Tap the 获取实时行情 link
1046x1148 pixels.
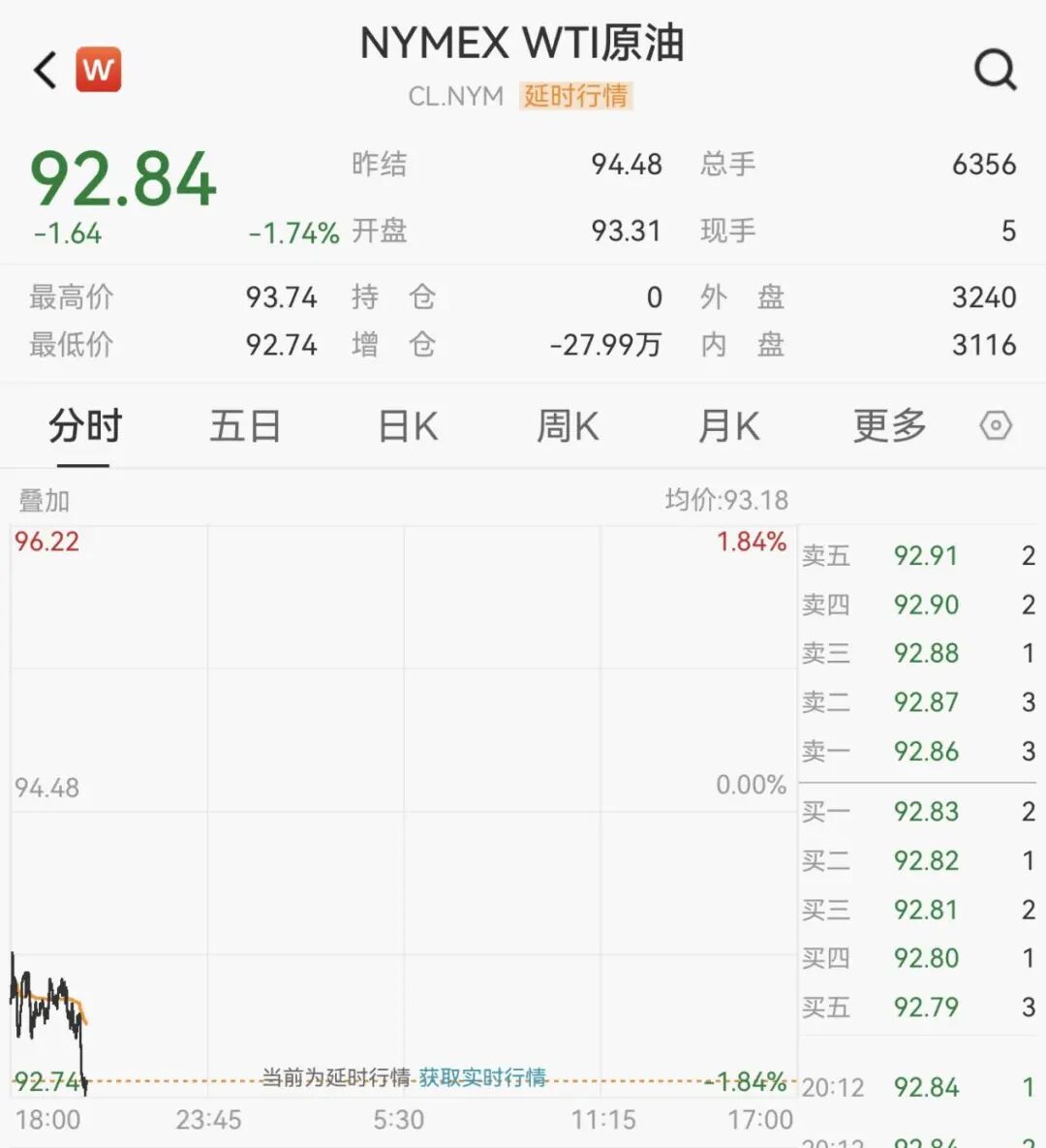(x=482, y=1077)
